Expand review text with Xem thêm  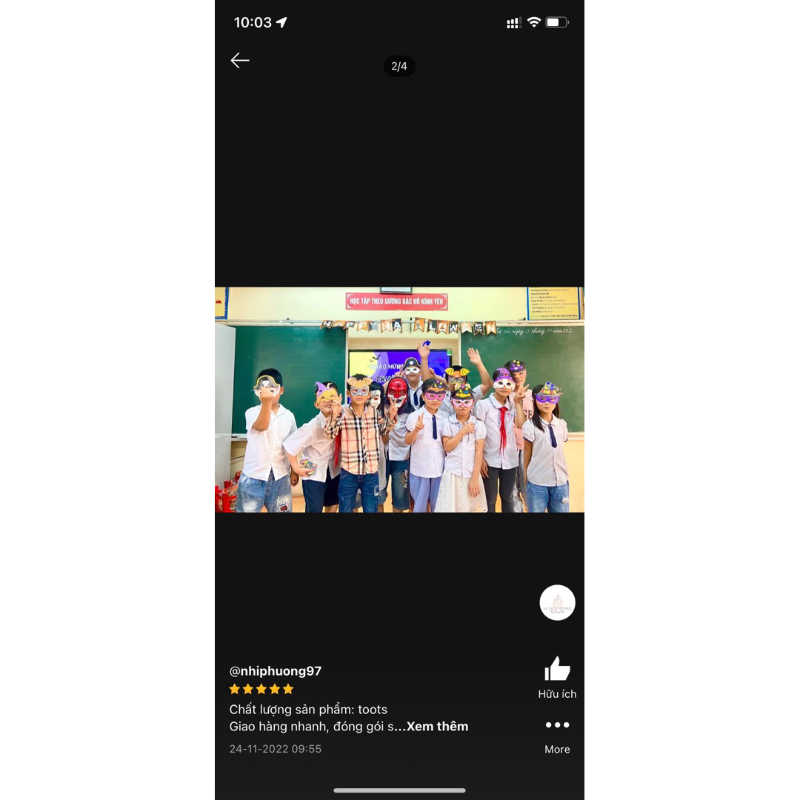(437, 727)
